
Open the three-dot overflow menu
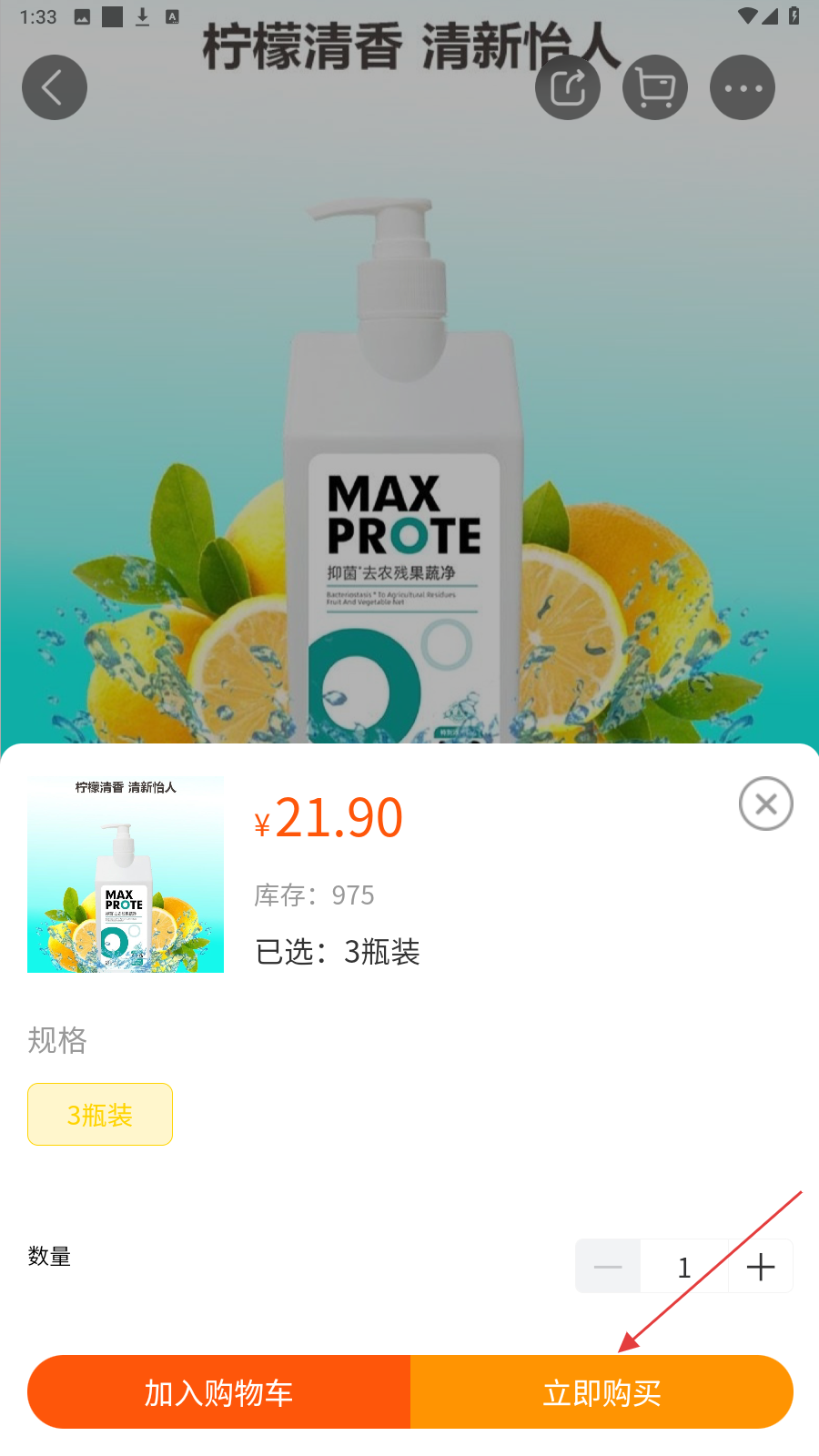pos(743,87)
